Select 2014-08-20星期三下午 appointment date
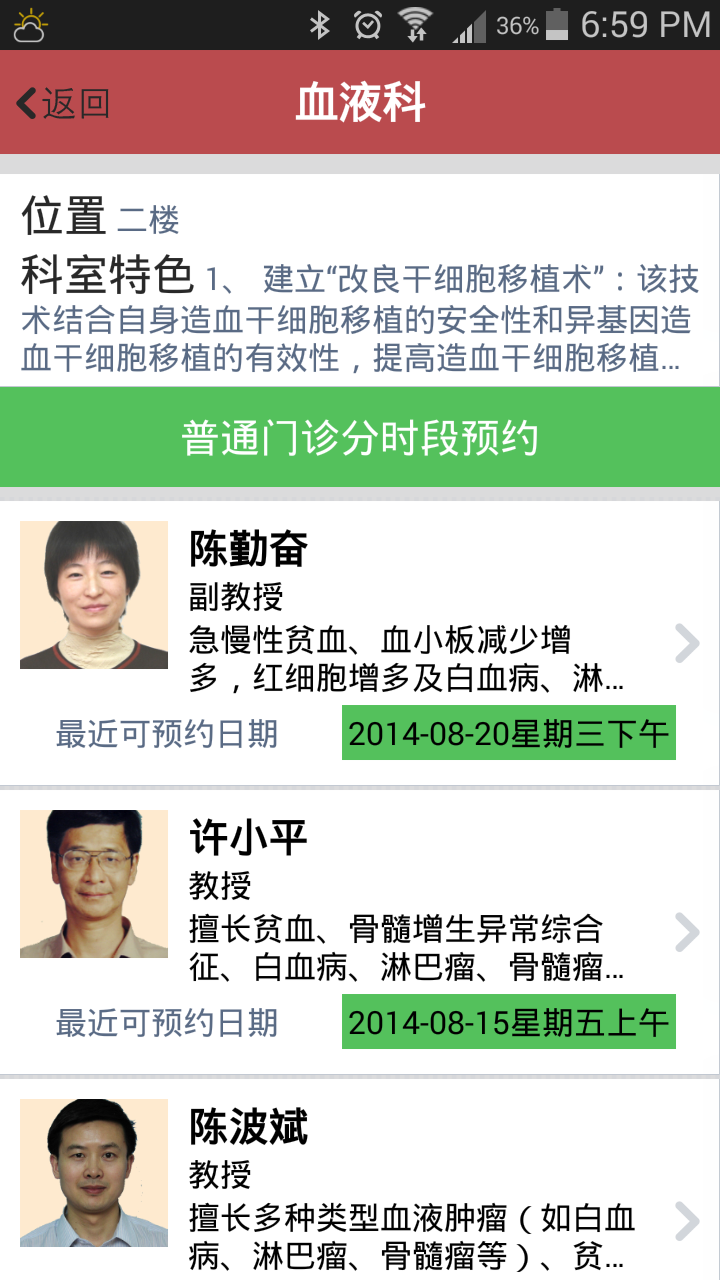 click(508, 733)
